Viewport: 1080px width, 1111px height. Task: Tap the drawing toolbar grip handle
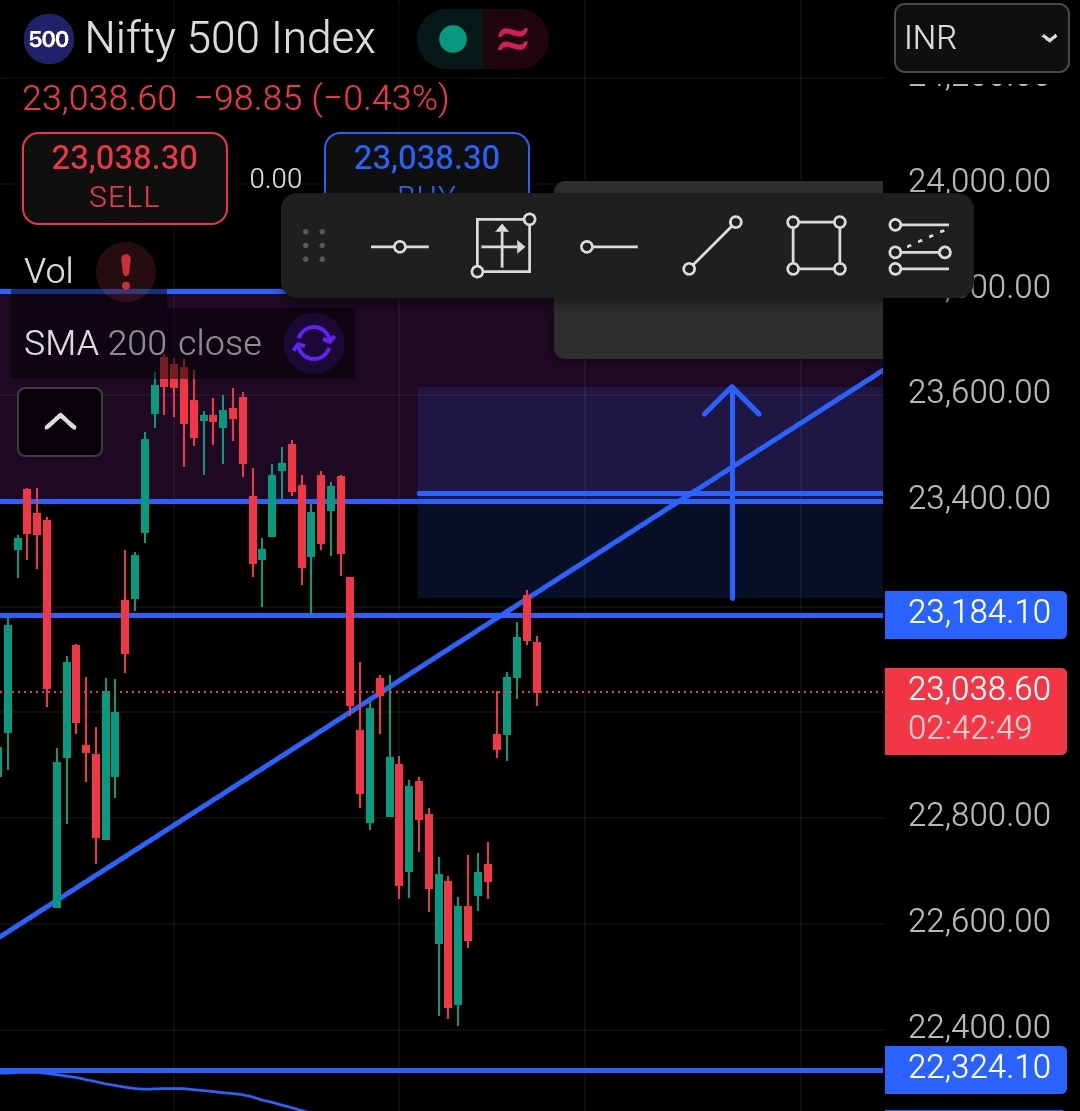pyautogui.click(x=314, y=246)
